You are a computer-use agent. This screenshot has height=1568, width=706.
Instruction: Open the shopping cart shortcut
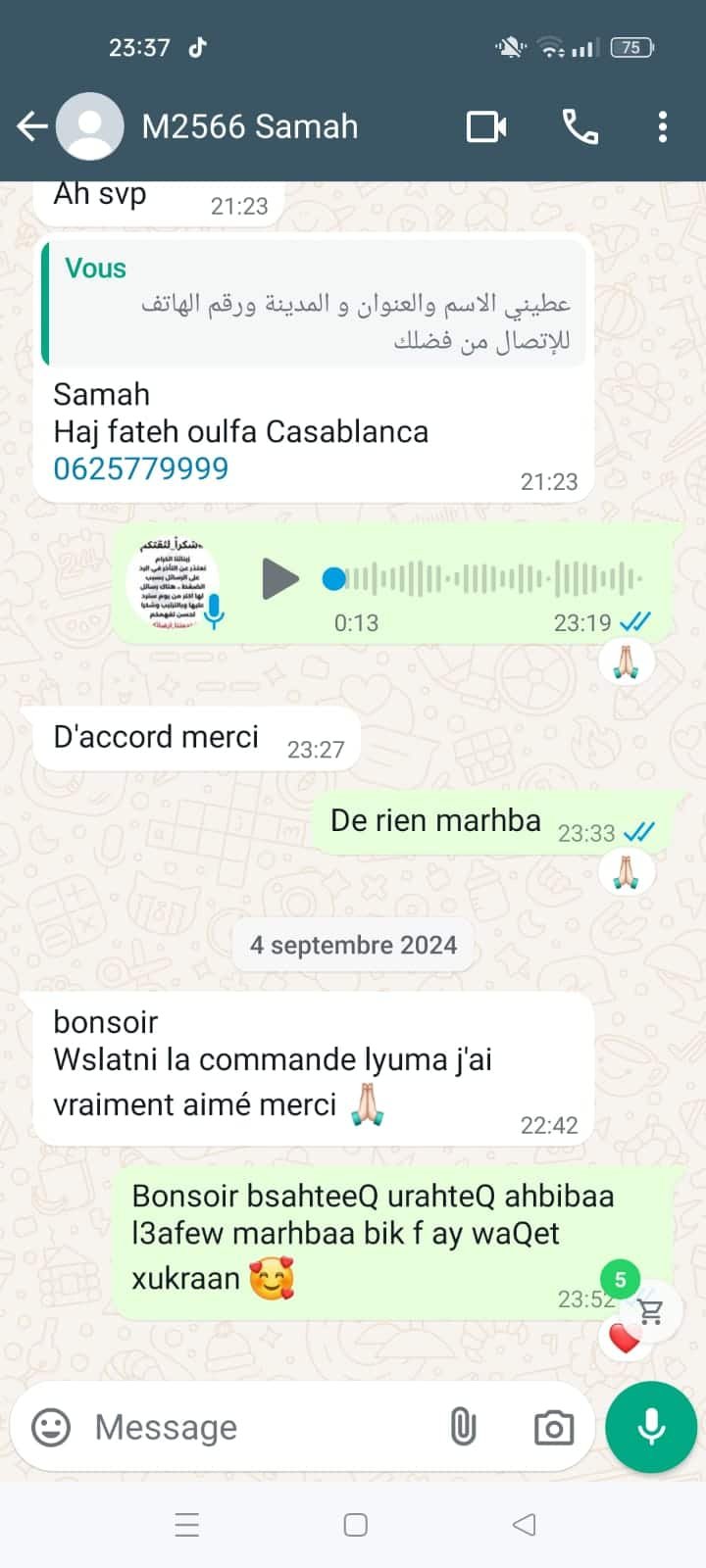651,1311
